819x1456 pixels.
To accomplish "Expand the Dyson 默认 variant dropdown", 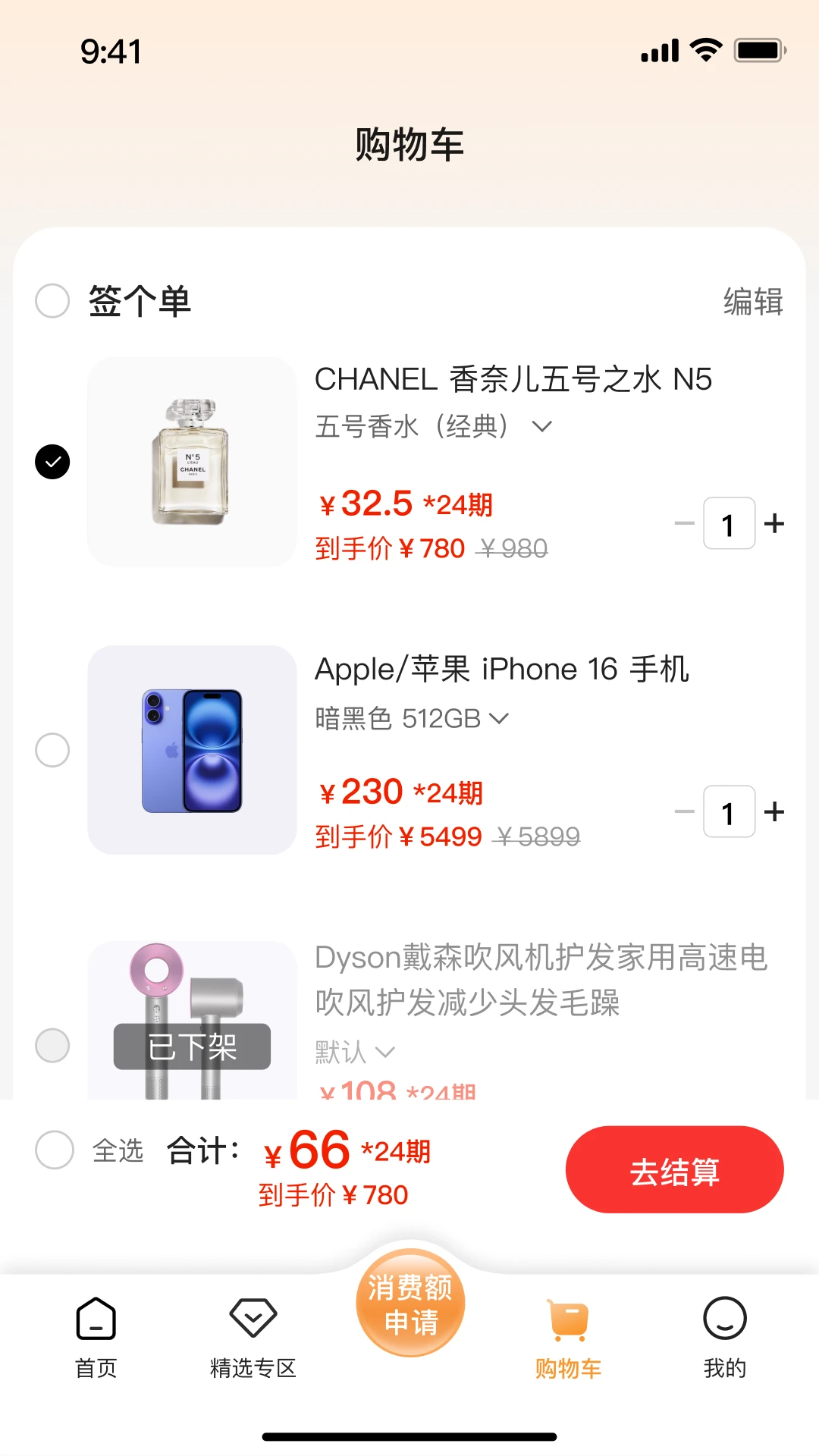I will tap(386, 1052).
